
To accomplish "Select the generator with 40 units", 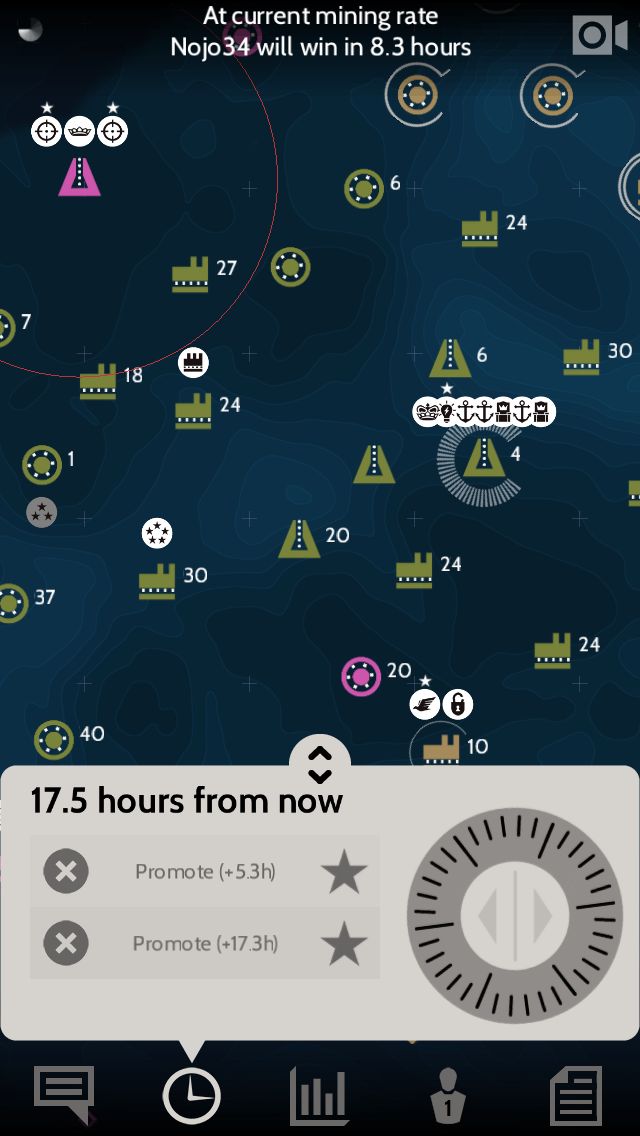I will click(x=53, y=740).
